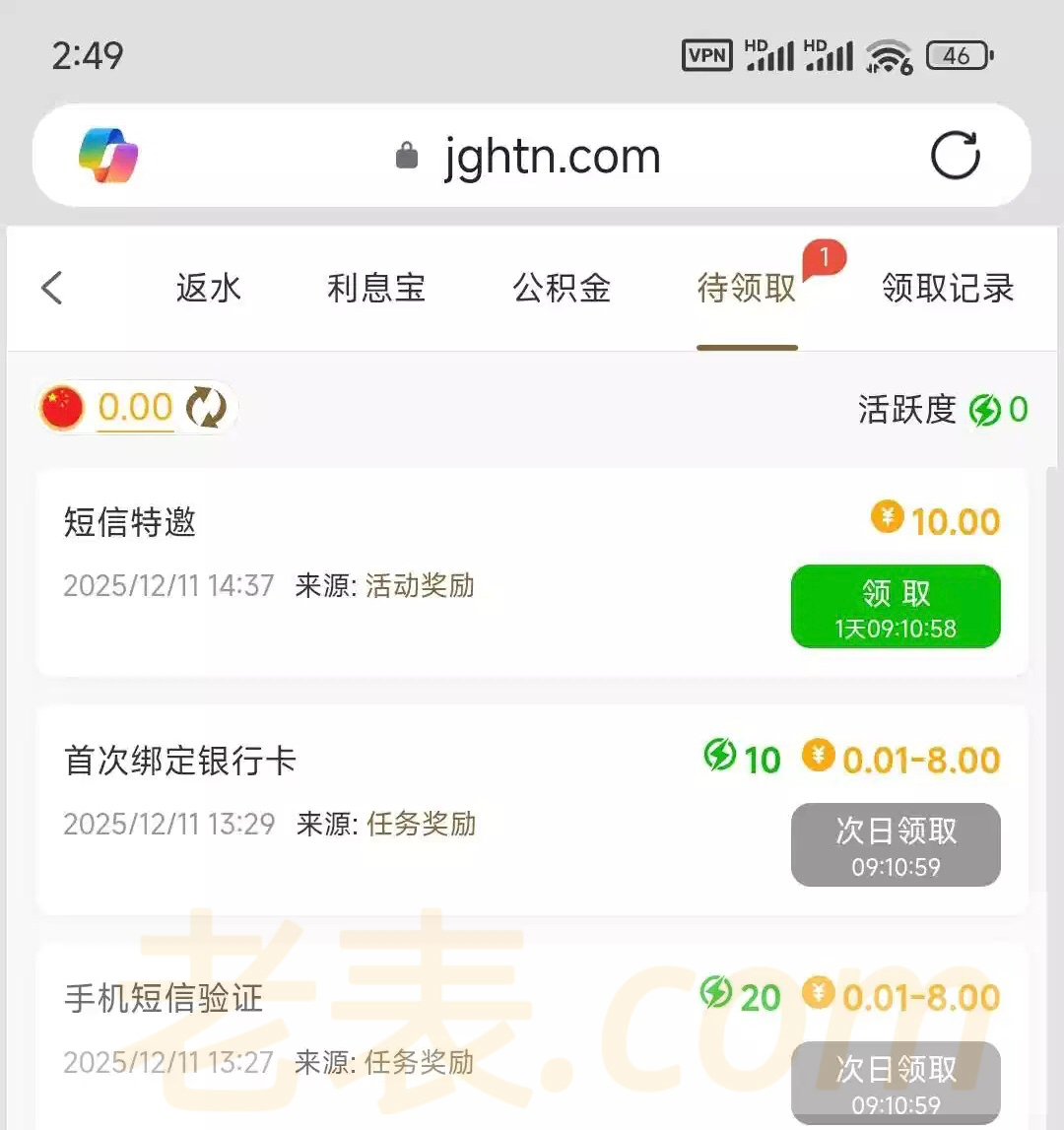Go back using the left arrow
This screenshot has height=1130, width=1064.
pos(52,289)
